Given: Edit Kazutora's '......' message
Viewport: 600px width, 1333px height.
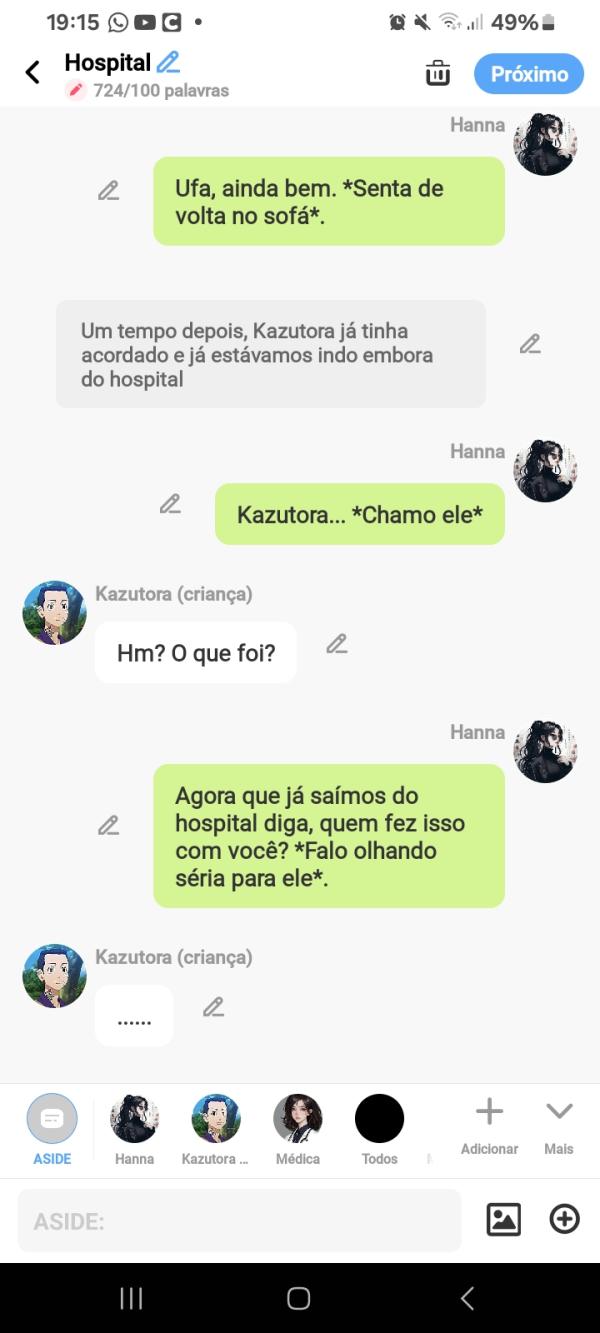Looking at the screenshot, I should (213, 1007).
